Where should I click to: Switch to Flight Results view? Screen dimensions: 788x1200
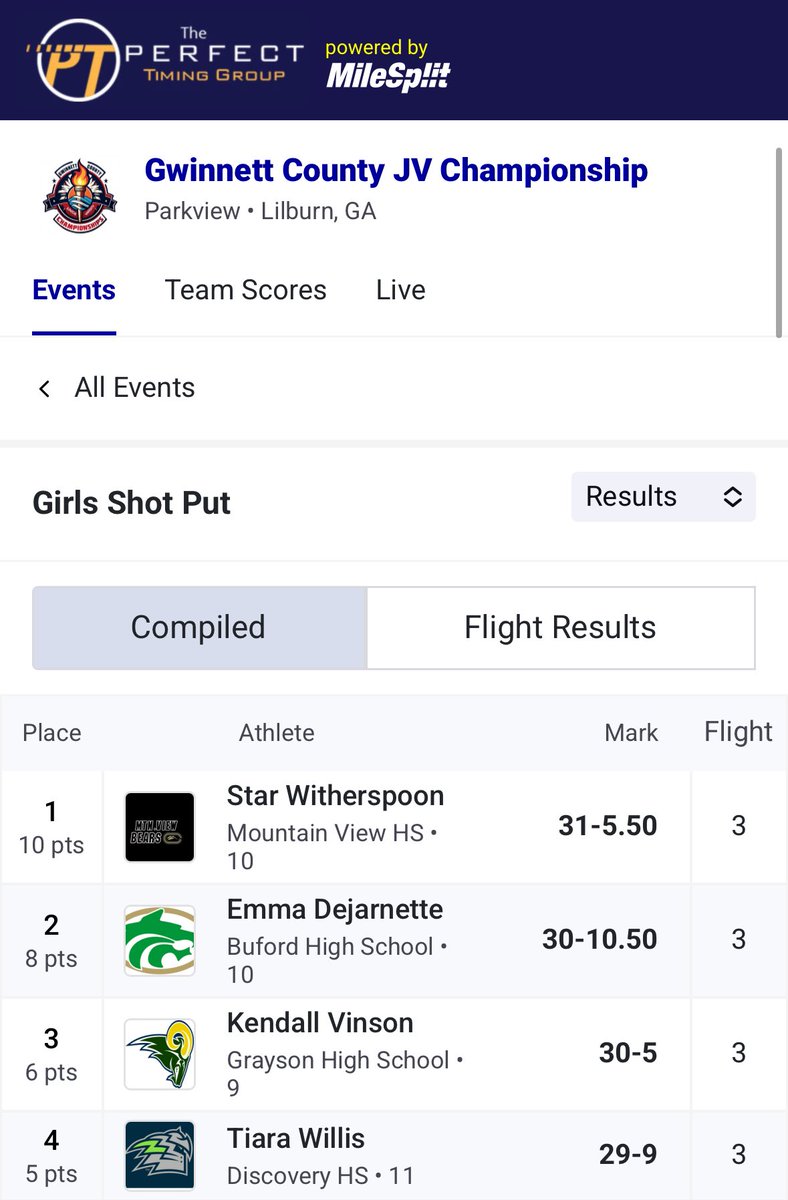coord(560,627)
